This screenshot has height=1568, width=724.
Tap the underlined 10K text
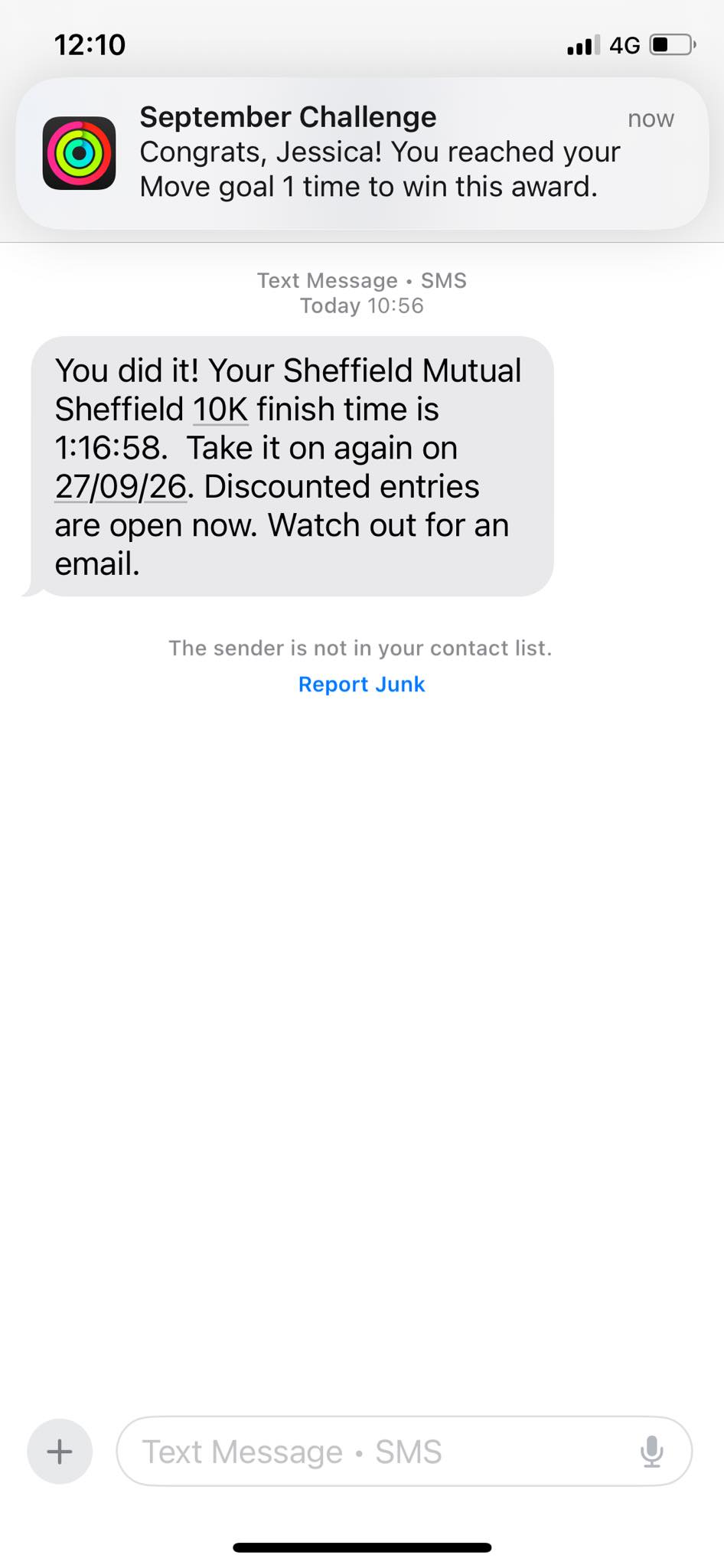tap(220, 410)
